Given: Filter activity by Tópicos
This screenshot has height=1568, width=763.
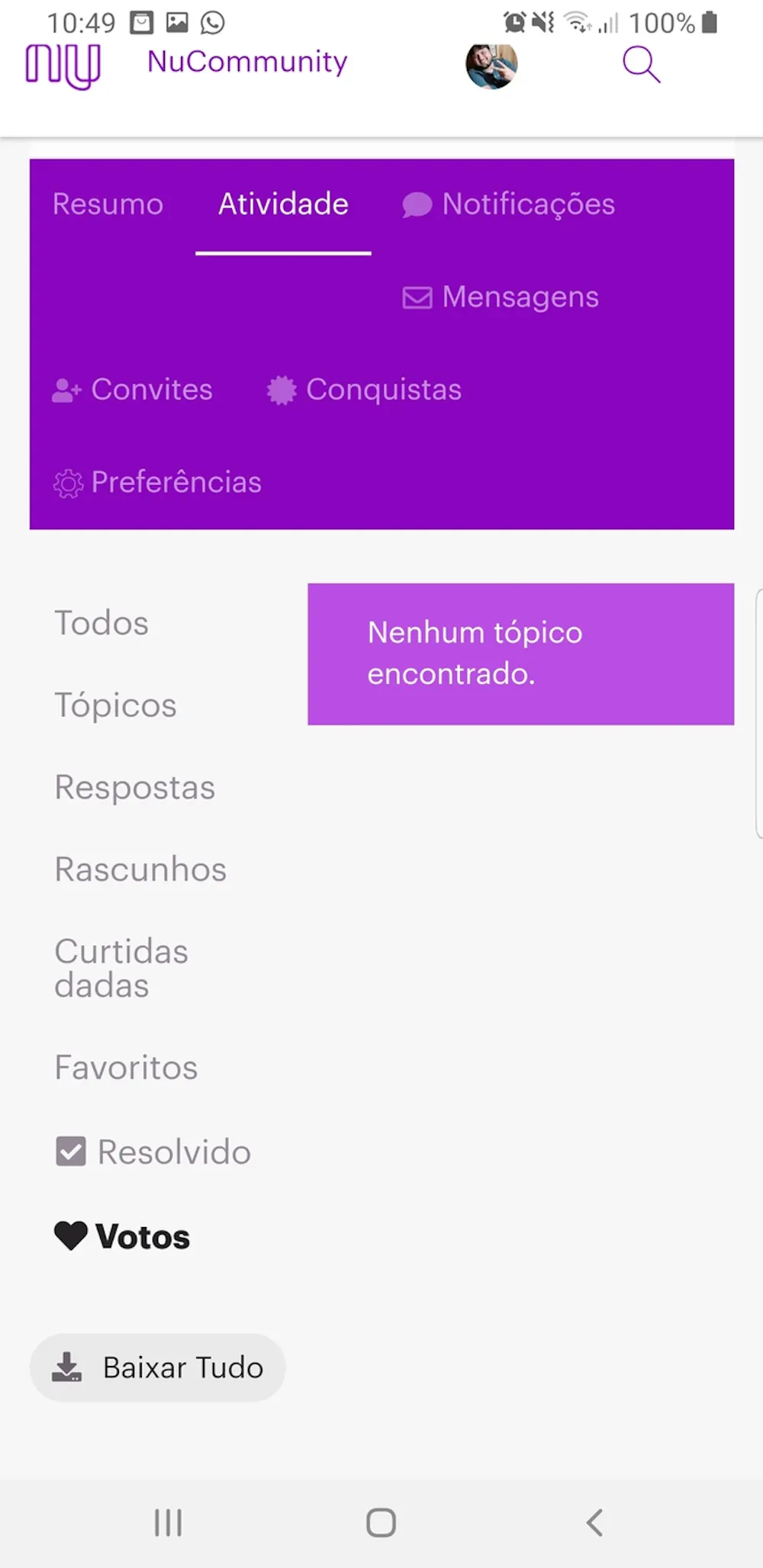Looking at the screenshot, I should pos(115,705).
